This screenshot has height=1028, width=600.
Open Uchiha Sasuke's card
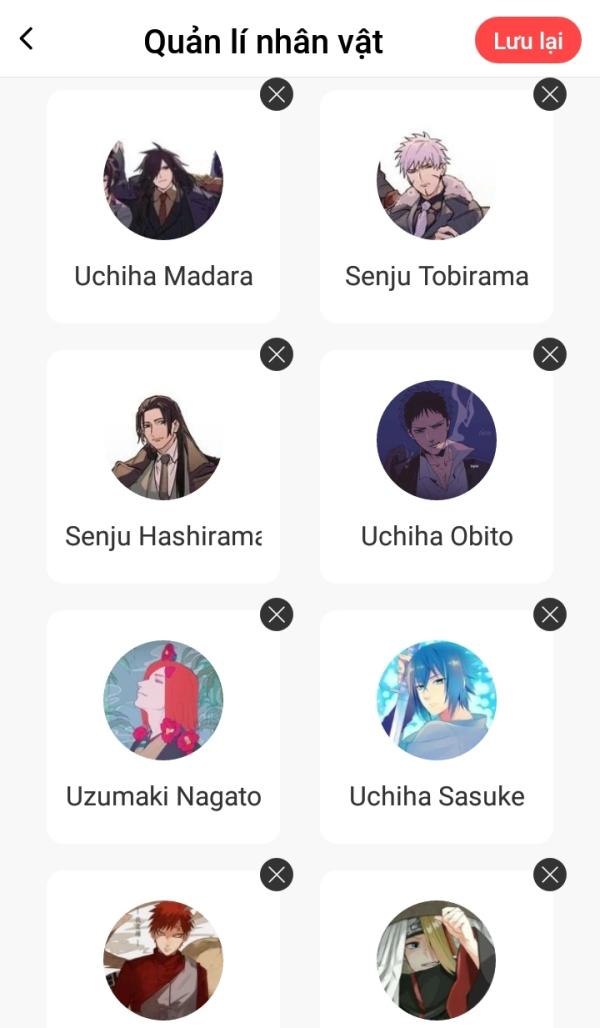436,730
